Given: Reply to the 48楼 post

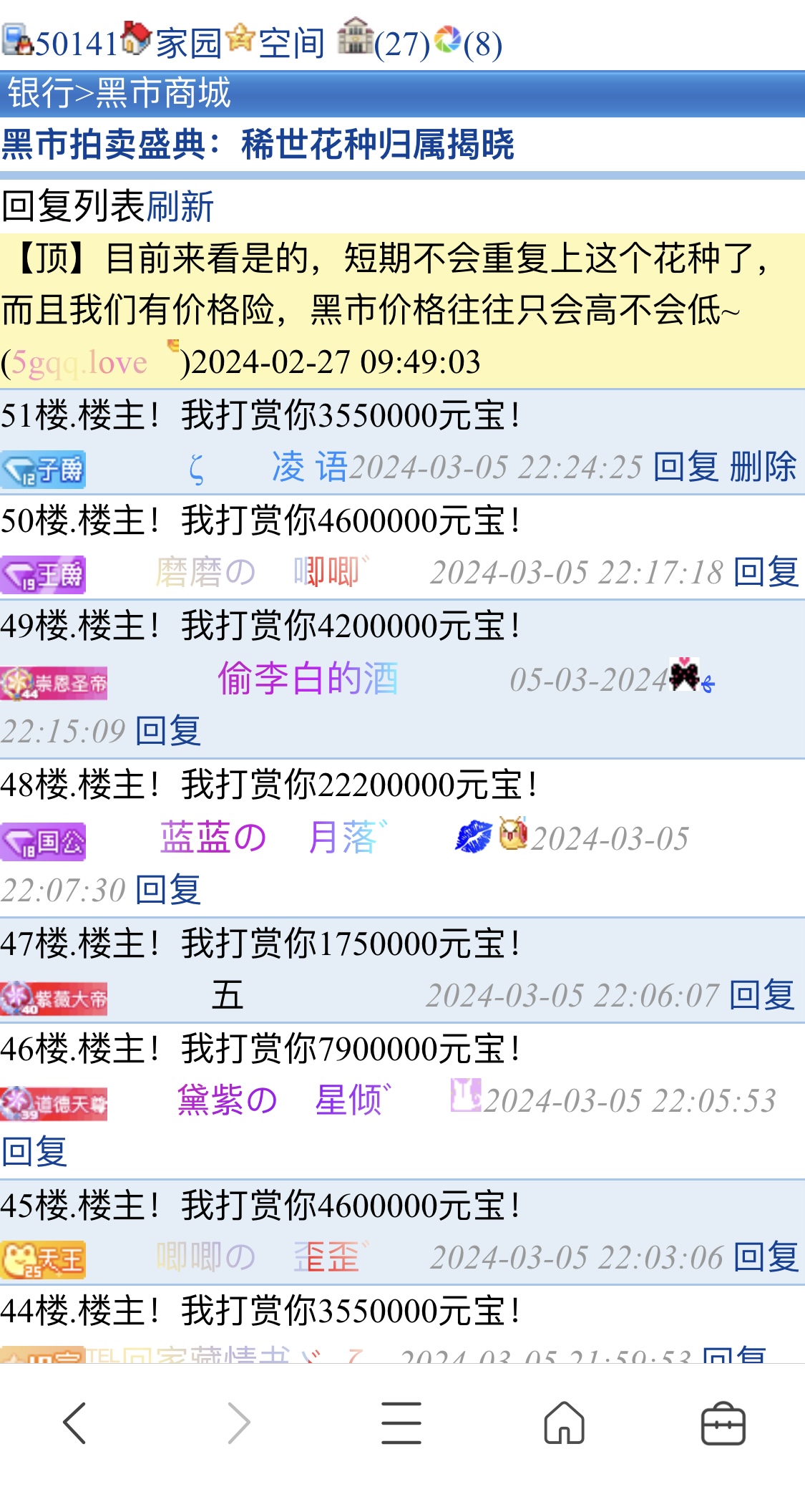Looking at the screenshot, I should click(168, 890).
